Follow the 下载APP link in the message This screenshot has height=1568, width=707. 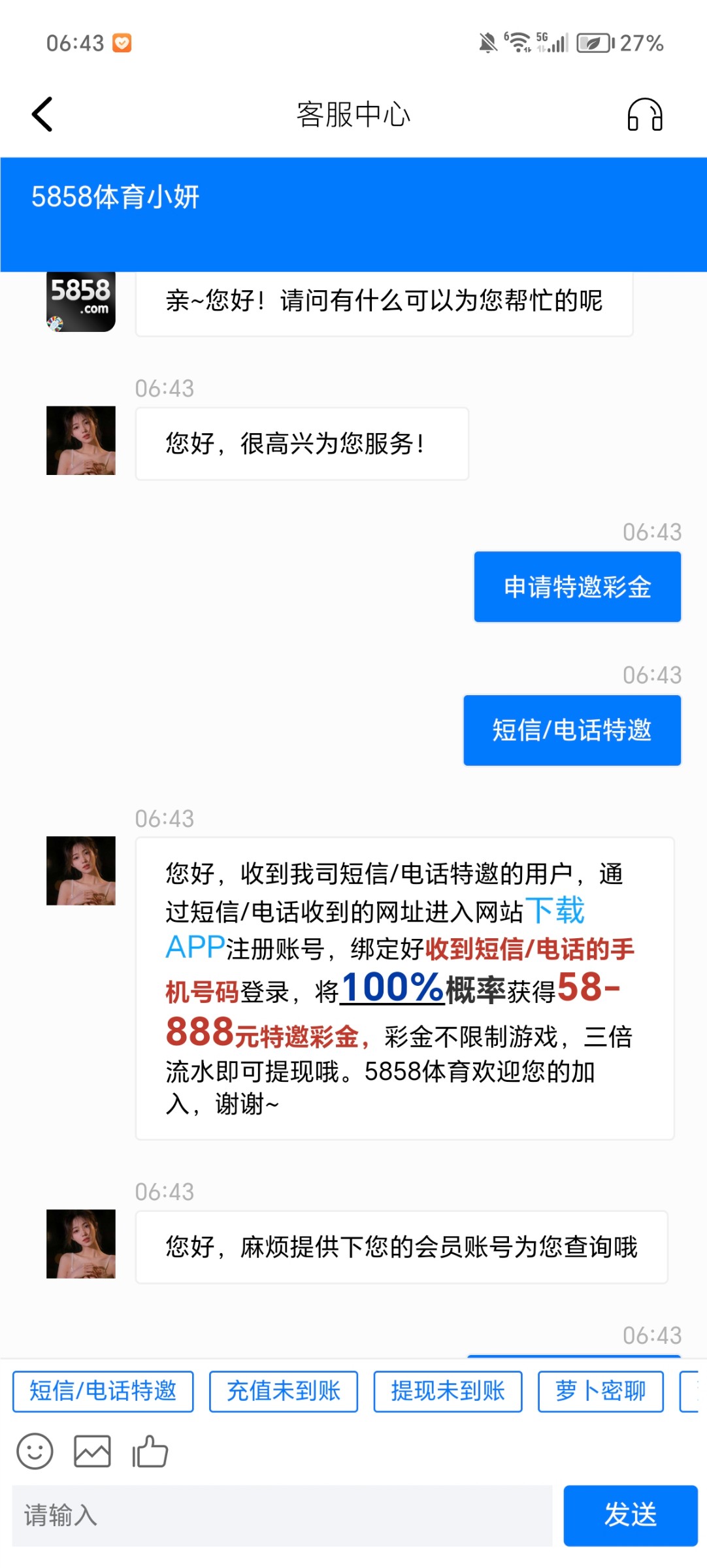pyautogui.click(x=554, y=911)
